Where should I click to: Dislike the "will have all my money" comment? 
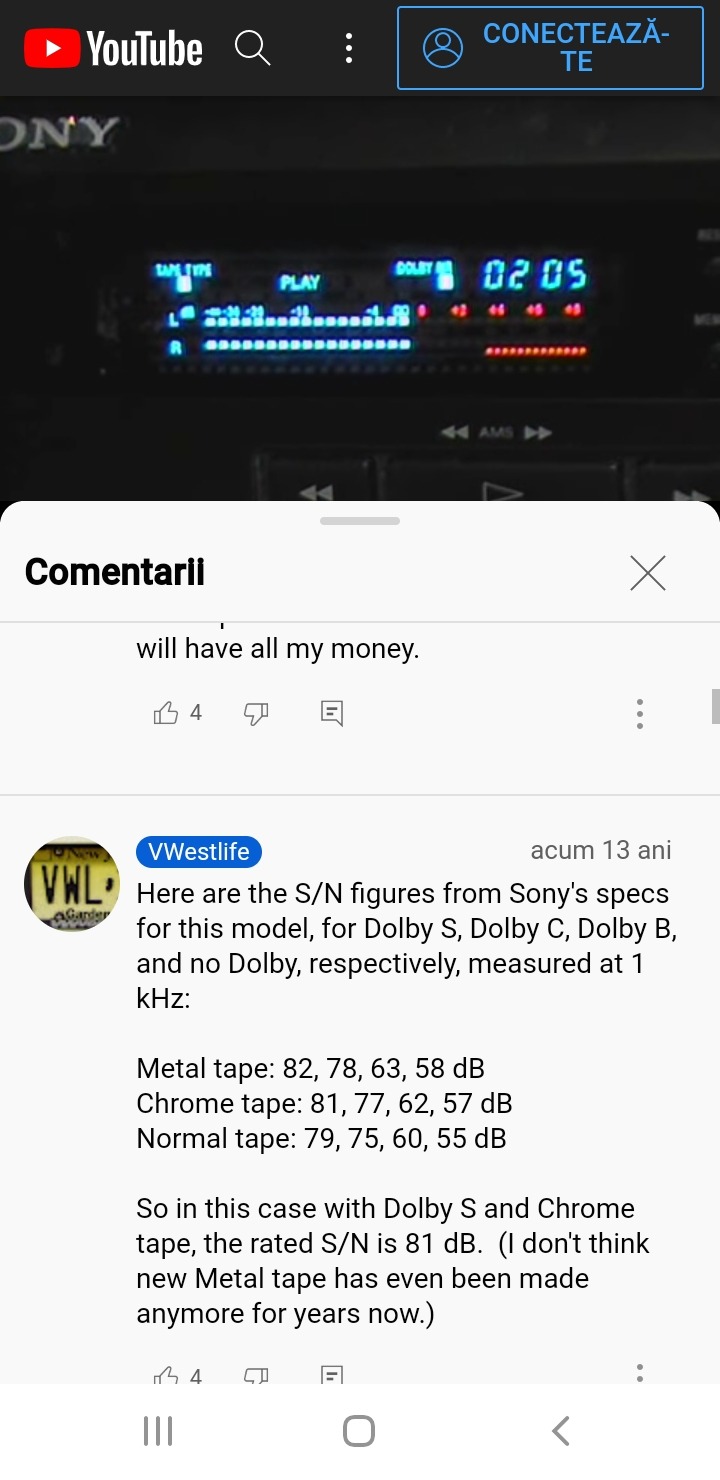point(256,713)
